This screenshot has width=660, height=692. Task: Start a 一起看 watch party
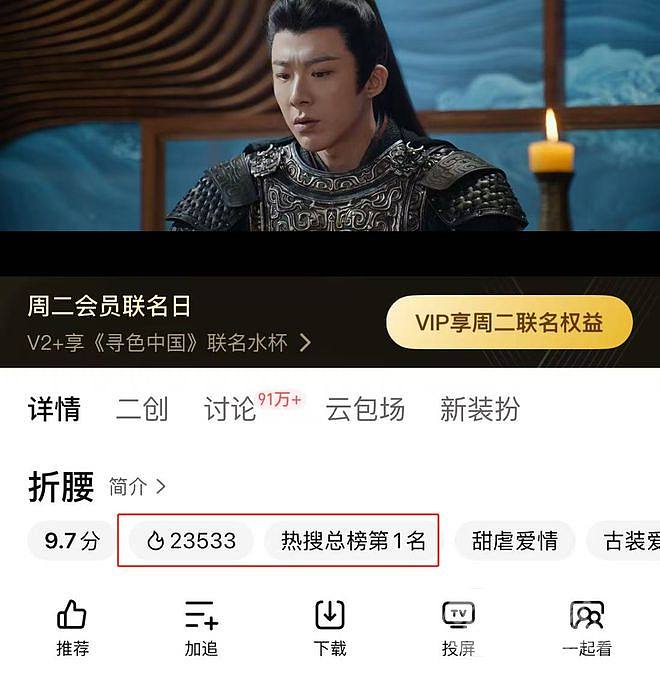coord(587,627)
